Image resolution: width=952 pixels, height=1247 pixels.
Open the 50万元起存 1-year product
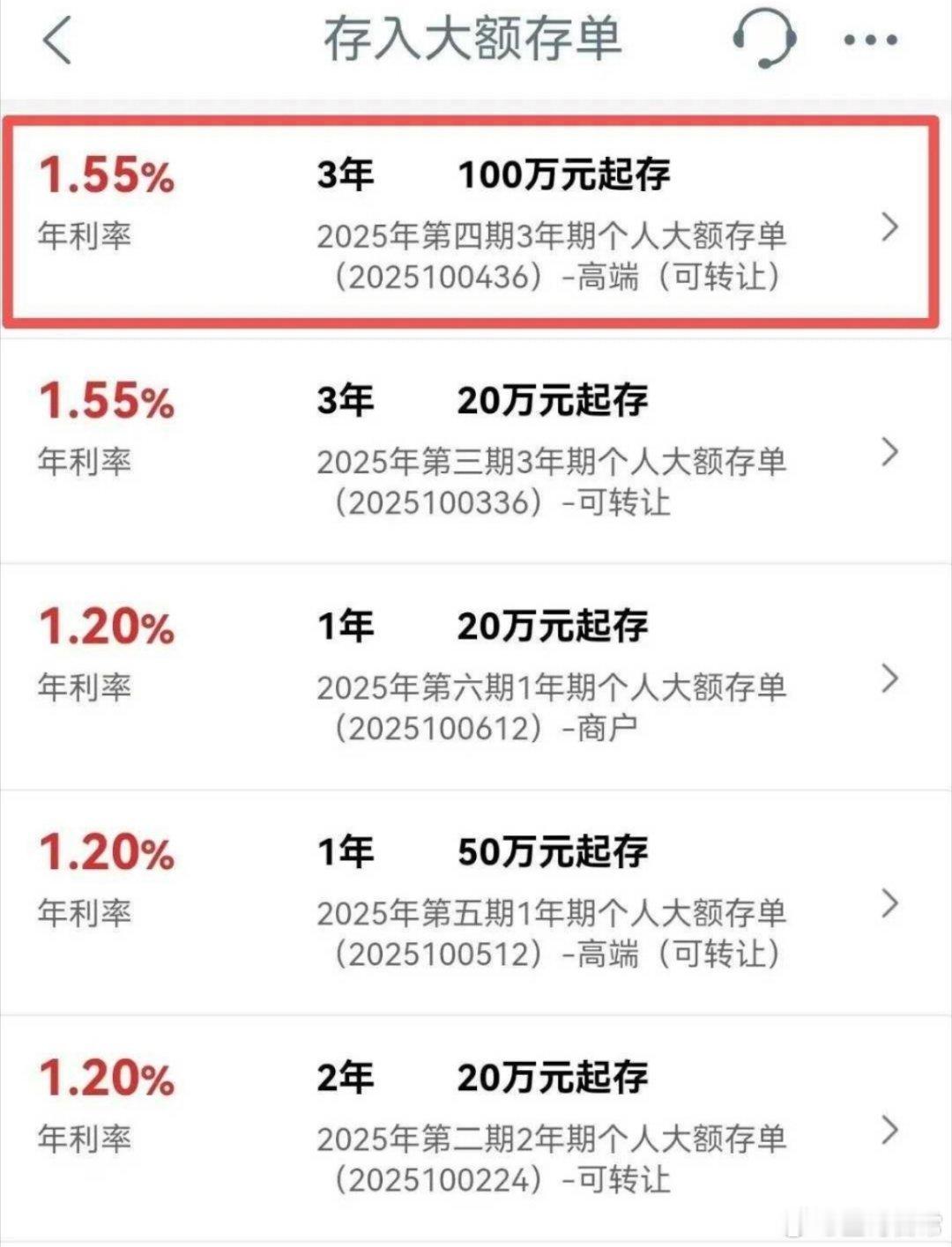click(476, 899)
